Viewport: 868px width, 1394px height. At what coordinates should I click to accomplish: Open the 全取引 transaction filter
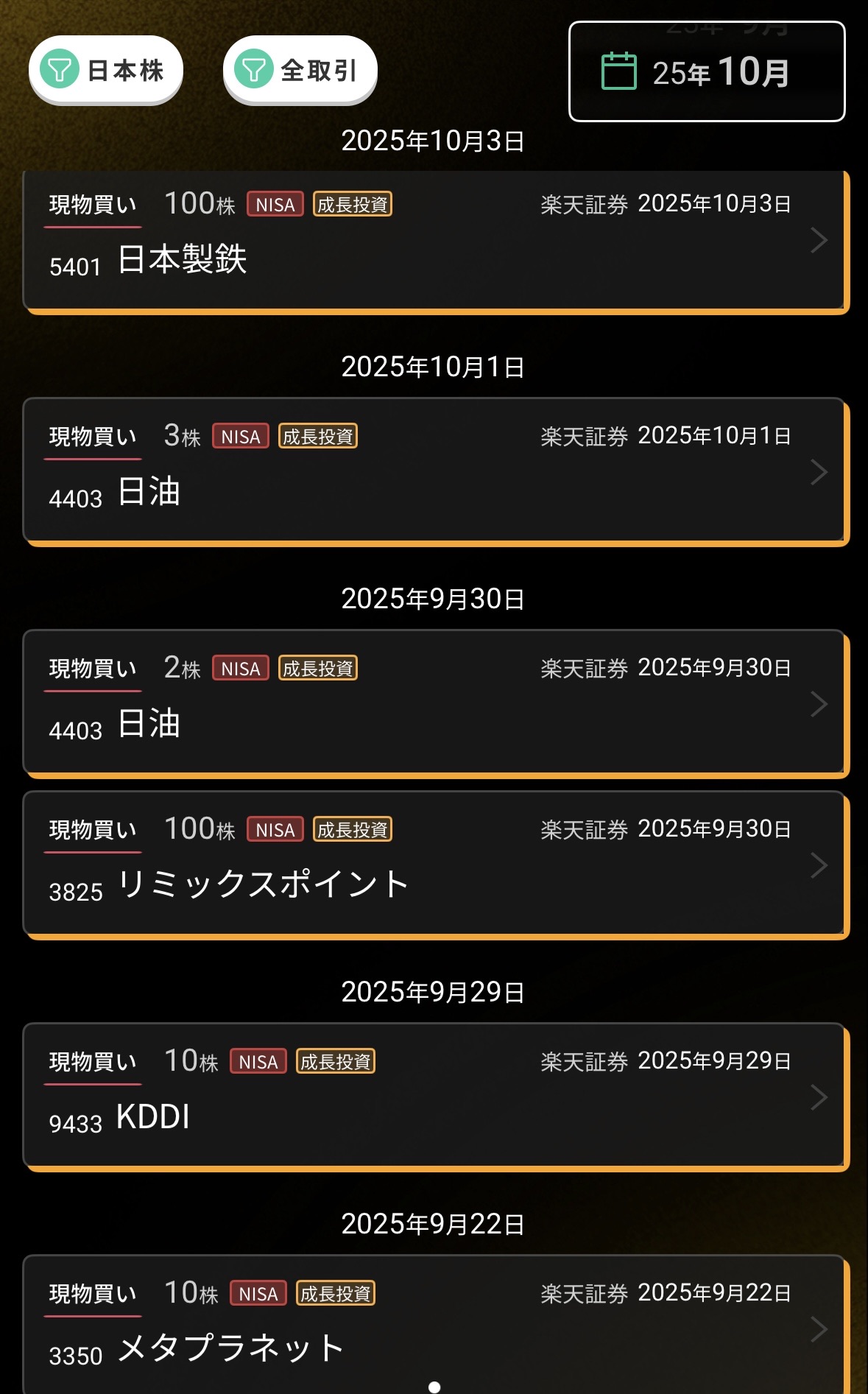click(x=300, y=70)
